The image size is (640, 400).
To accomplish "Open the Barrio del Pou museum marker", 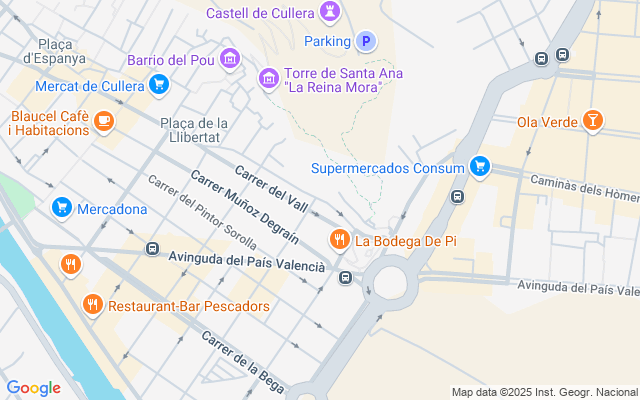I will 231,60.
